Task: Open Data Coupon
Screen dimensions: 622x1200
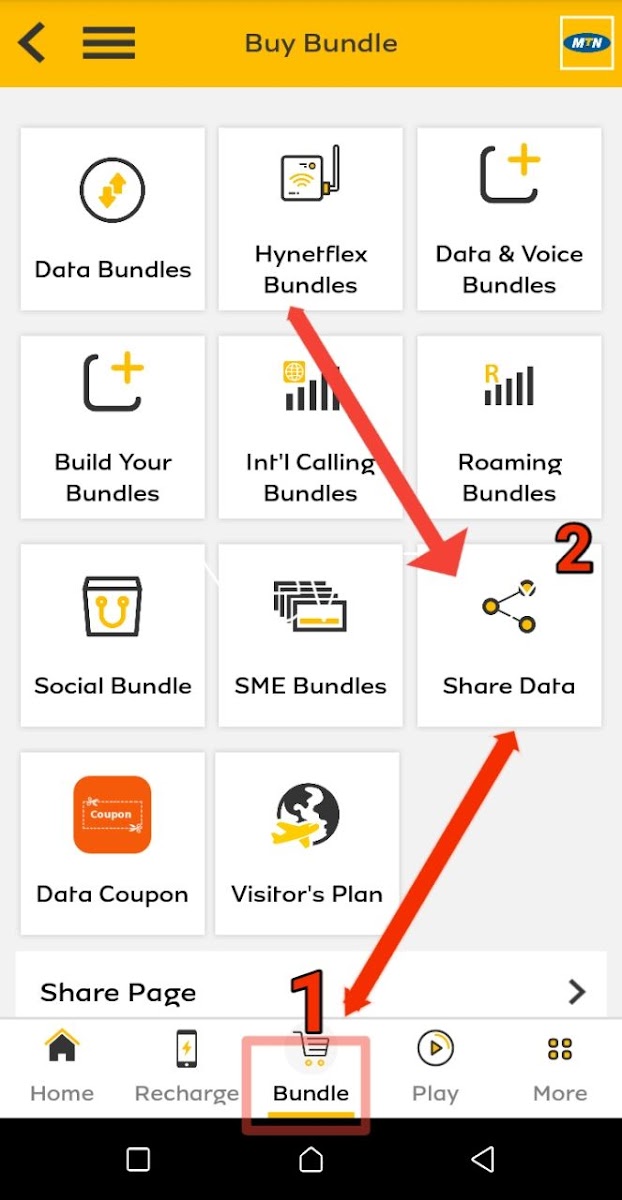Action: [x=113, y=843]
